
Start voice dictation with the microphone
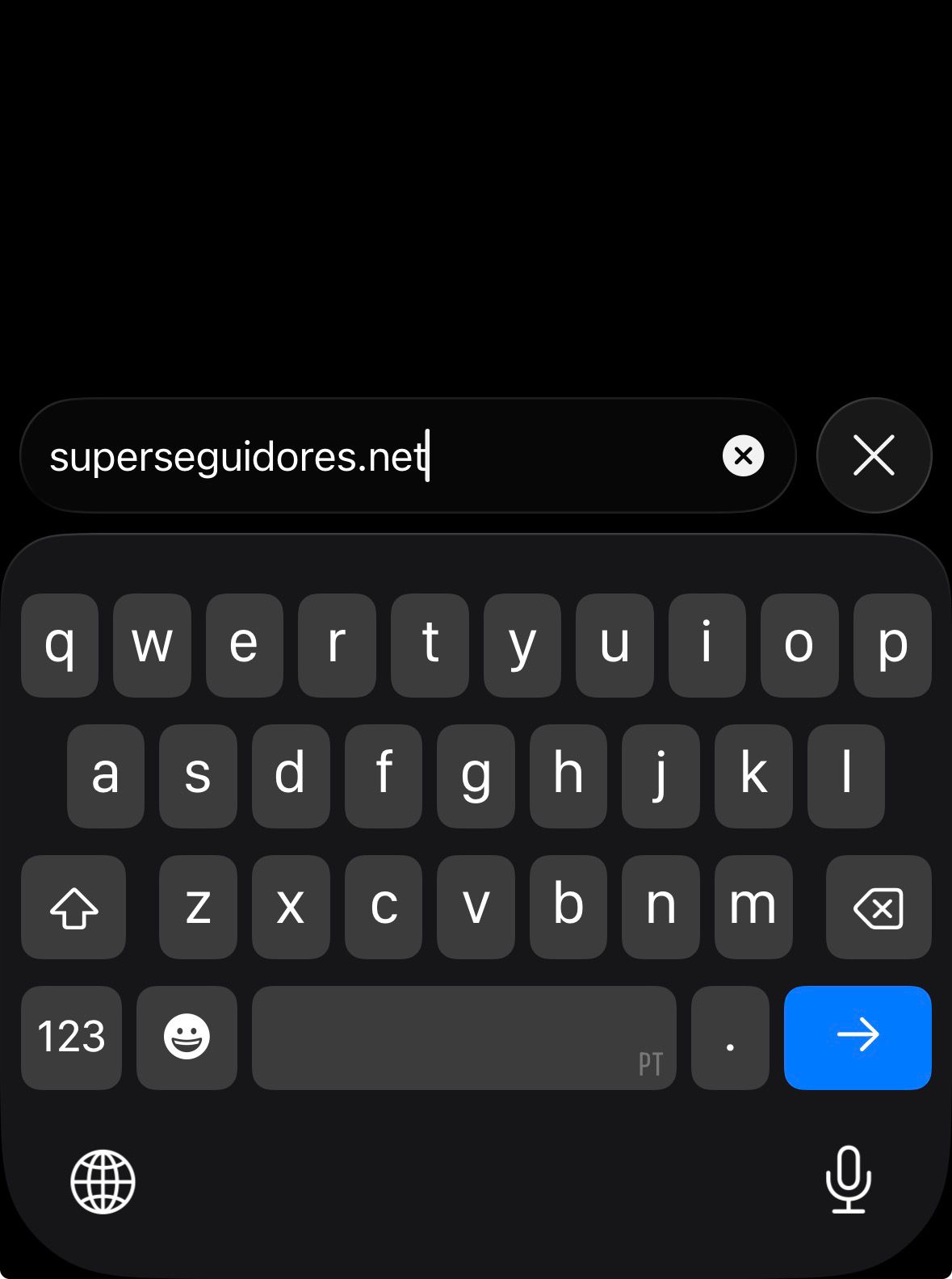[848, 1180]
